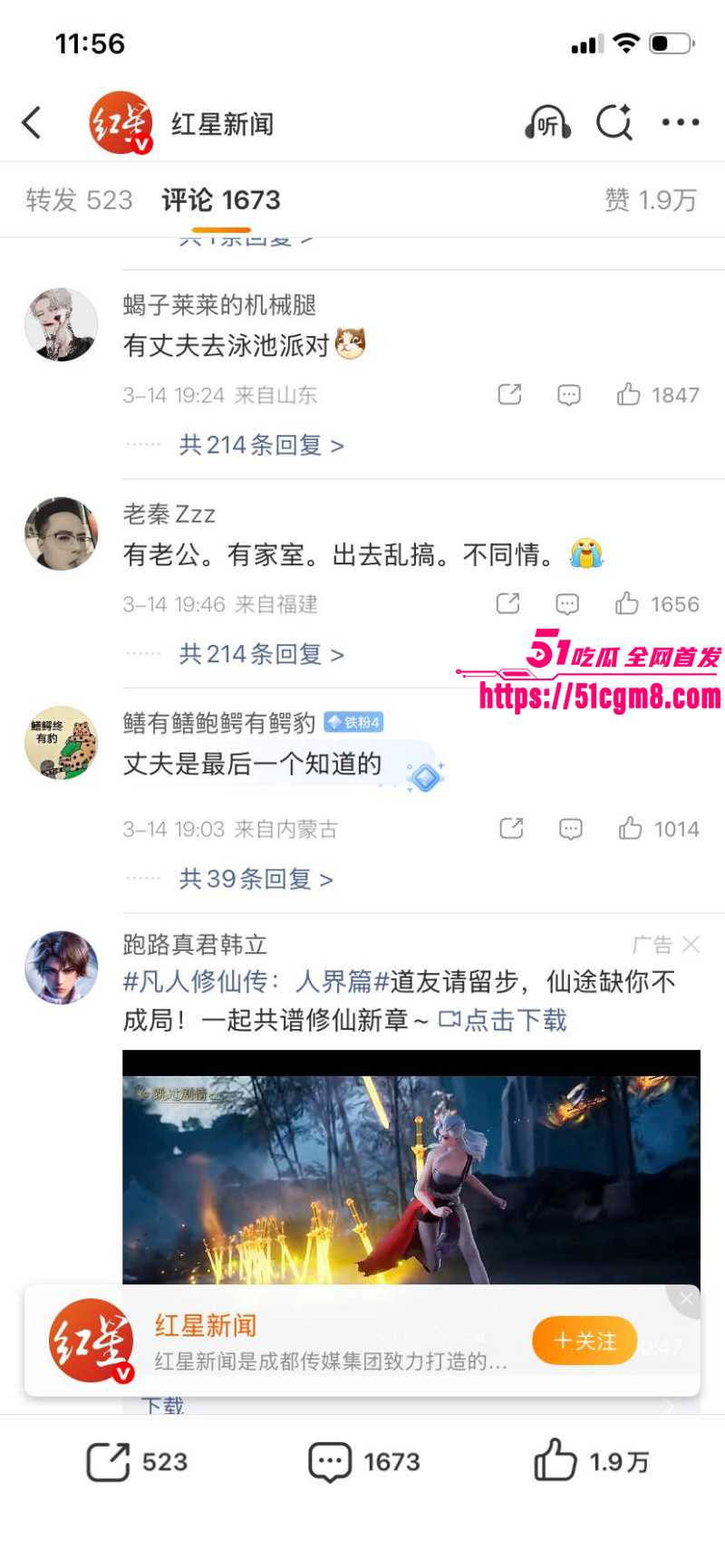Repost using the bottom 523 share button

(x=137, y=1462)
